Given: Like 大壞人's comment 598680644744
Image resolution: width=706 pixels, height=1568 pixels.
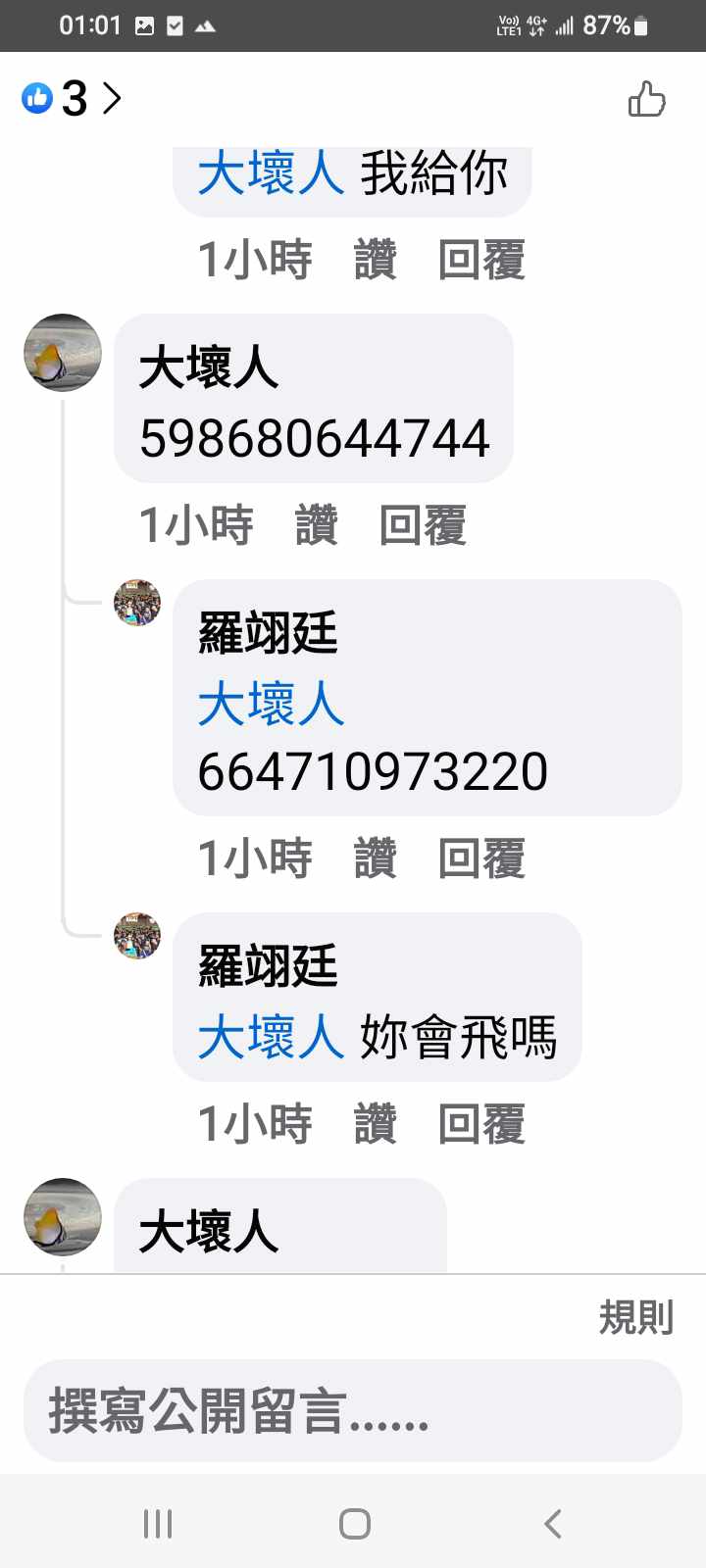Looking at the screenshot, I should [316, 525].
